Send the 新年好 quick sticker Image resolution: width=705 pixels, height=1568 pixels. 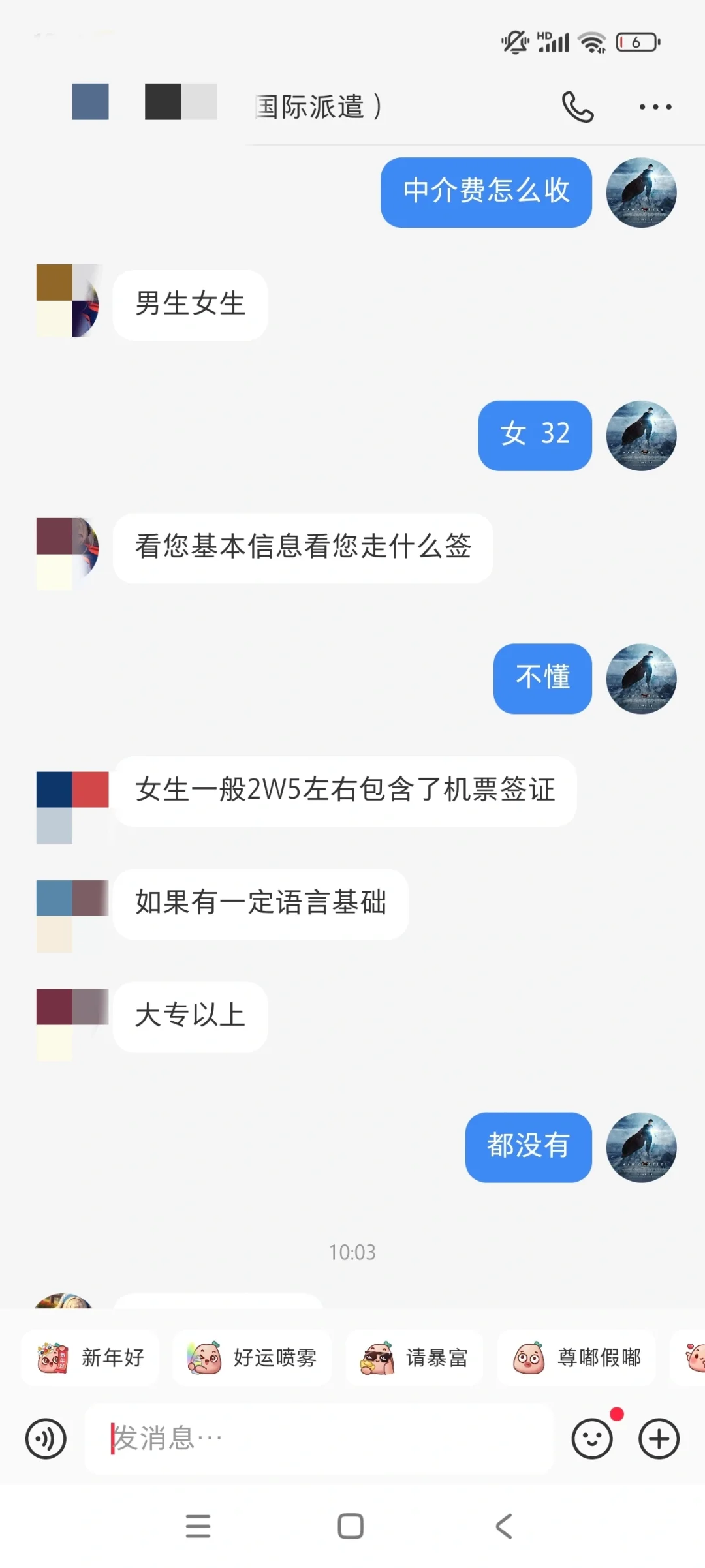click(x=91, y=1358)
